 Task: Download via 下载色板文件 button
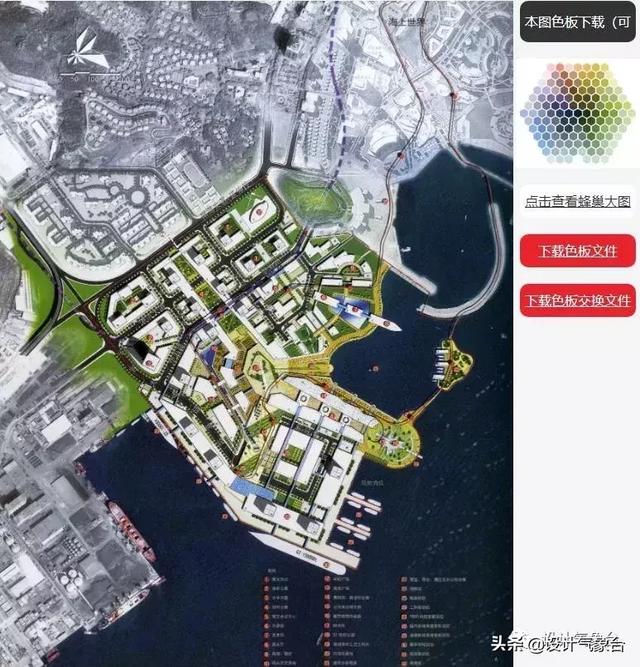point(578,250)
